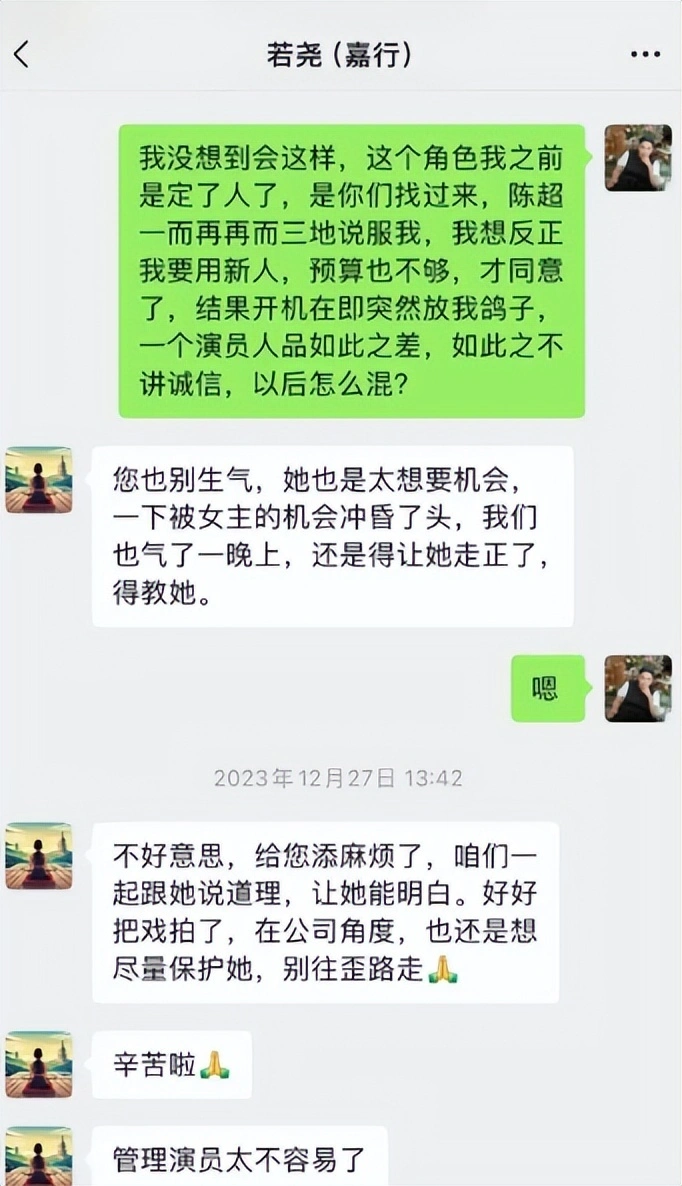This screenshot has width=682, height=1186.
Task: Tap my avatar beside the 嗯 reply
Action: pos(637,688)
